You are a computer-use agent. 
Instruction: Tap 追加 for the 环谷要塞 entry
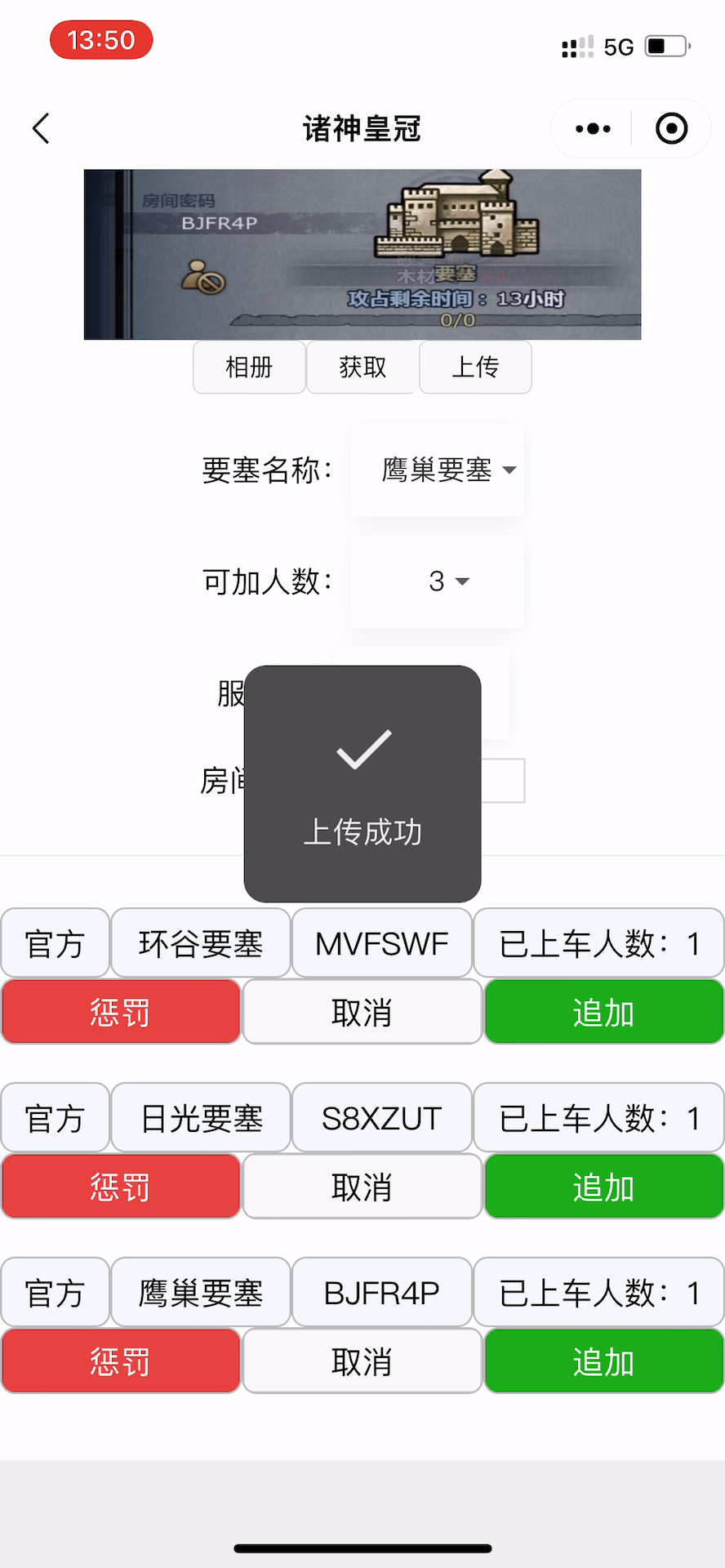[604, 1012]
